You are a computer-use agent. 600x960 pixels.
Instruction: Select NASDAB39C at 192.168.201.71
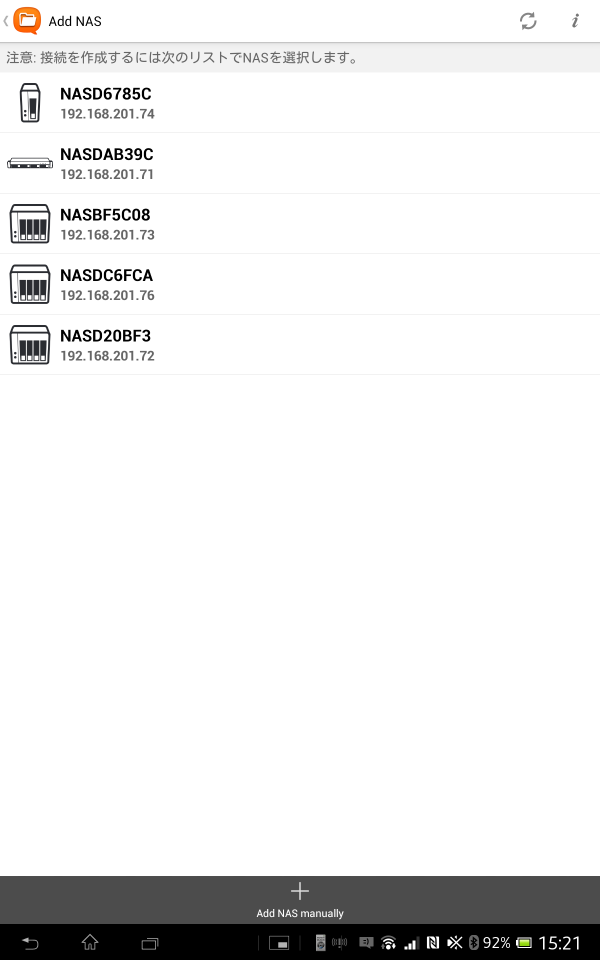click(300, 163)
